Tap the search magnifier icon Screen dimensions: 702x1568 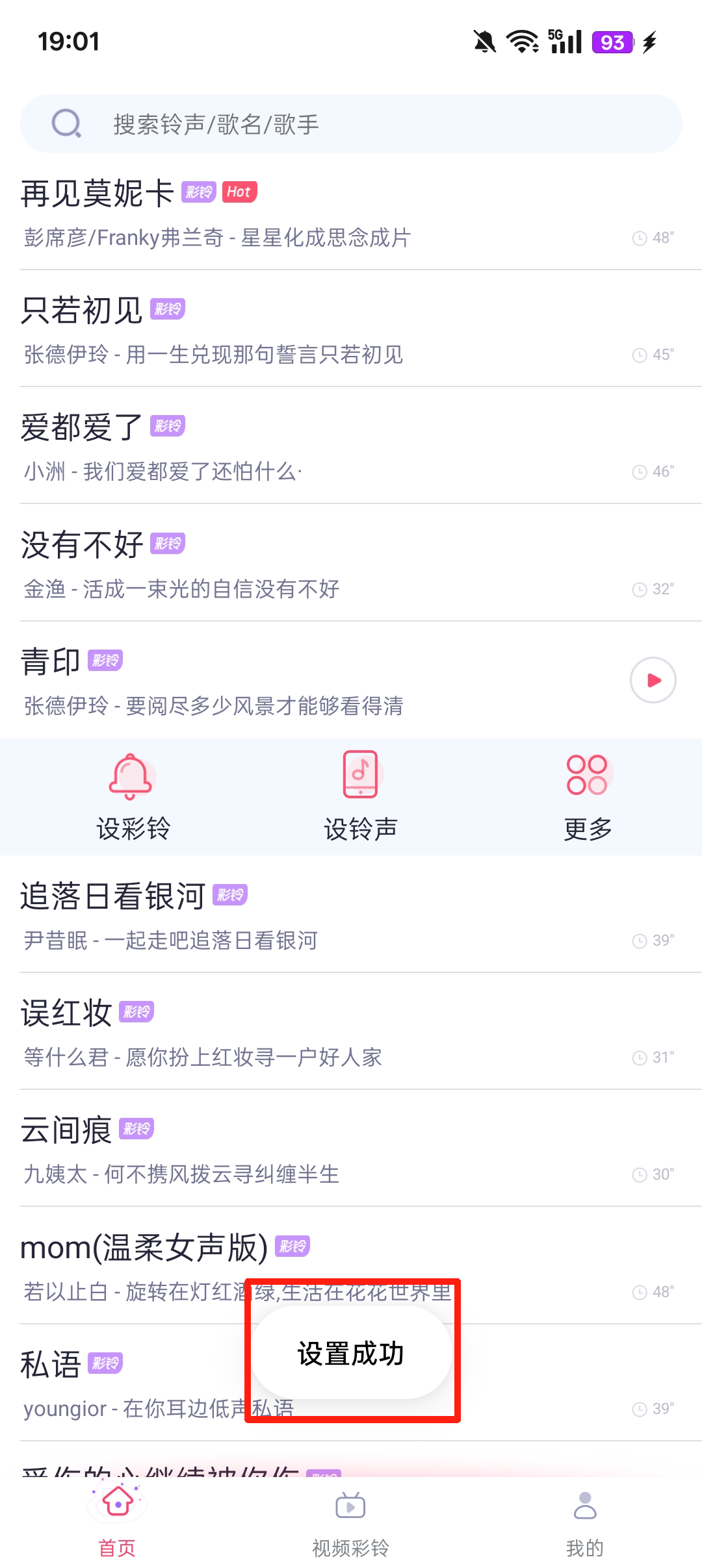coord(67,123)
